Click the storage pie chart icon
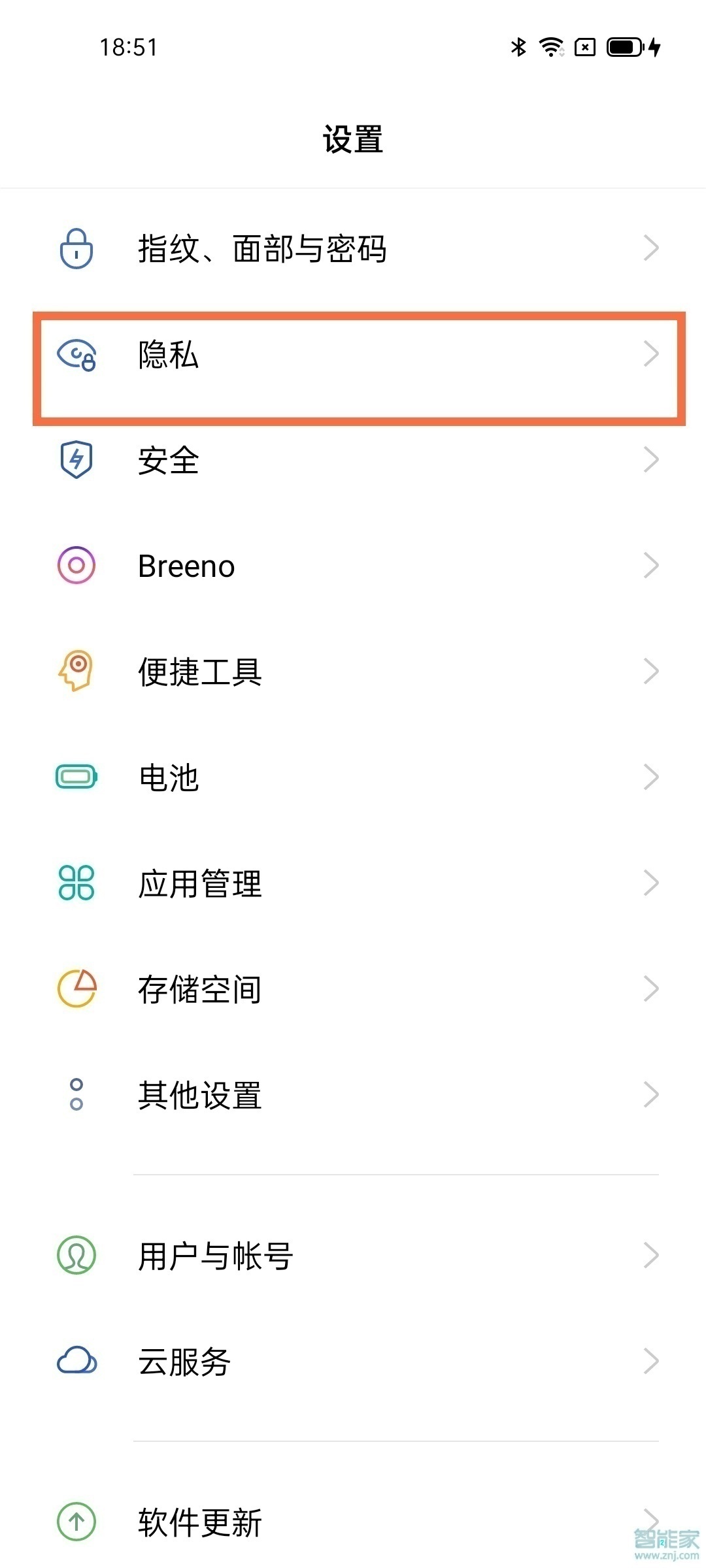 pos(76,988)
